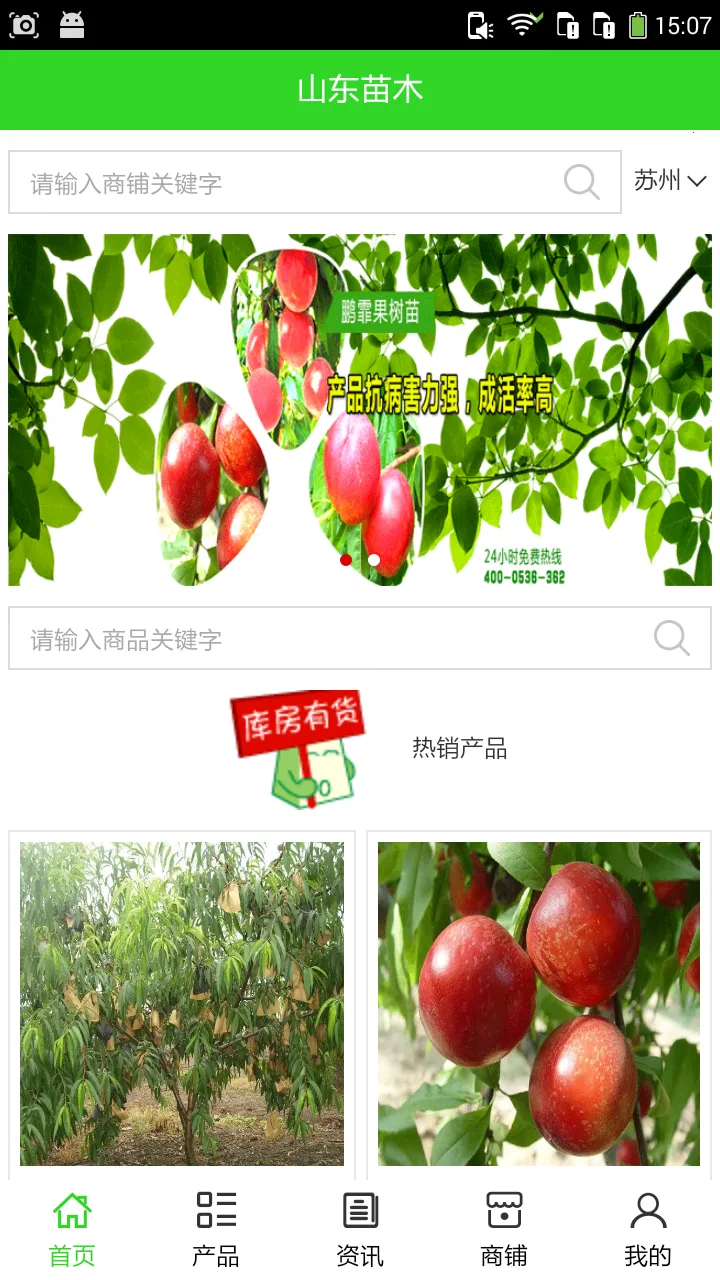
Task: Tap the shop keyword search field
Action: (285, 183)
